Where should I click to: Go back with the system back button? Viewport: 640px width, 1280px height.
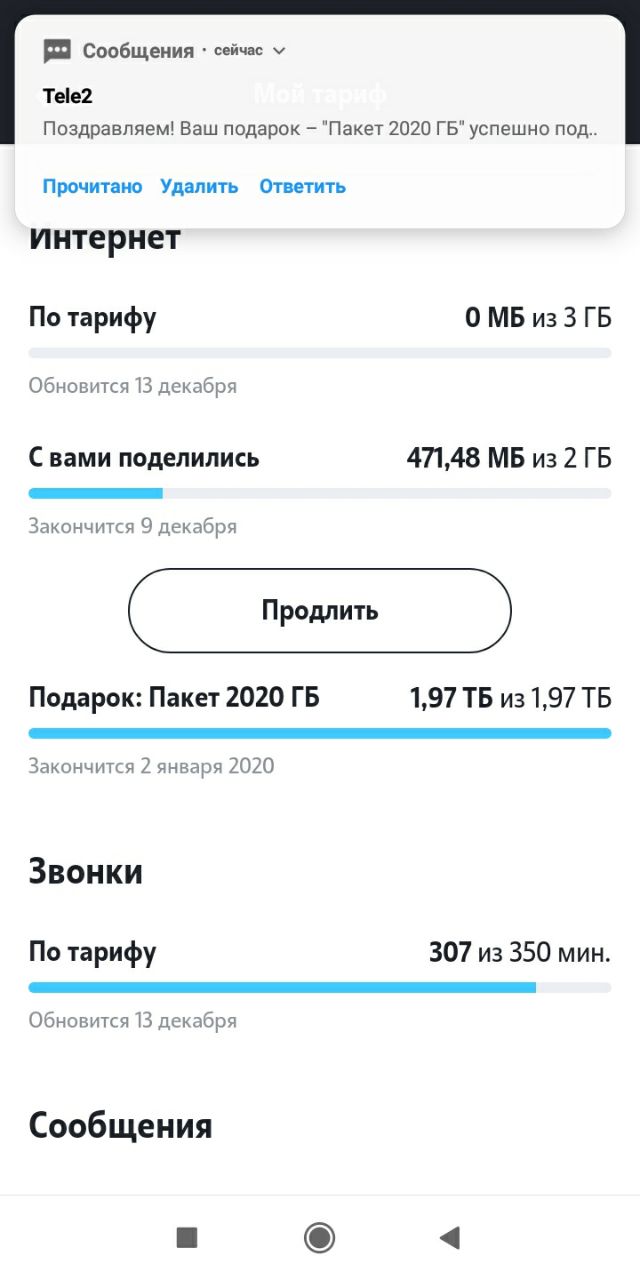click(450, 1238)
